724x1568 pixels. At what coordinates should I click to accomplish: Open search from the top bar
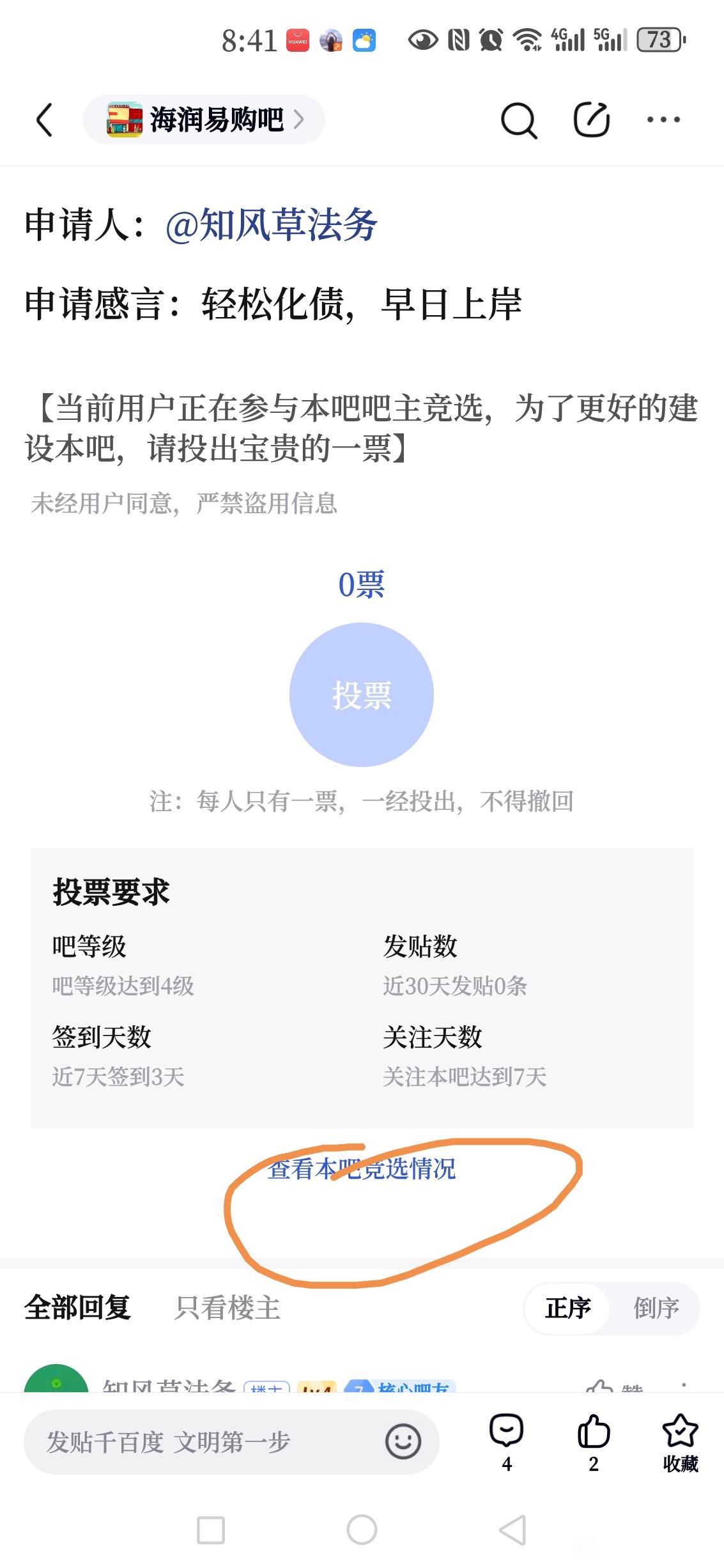(518, 120)
